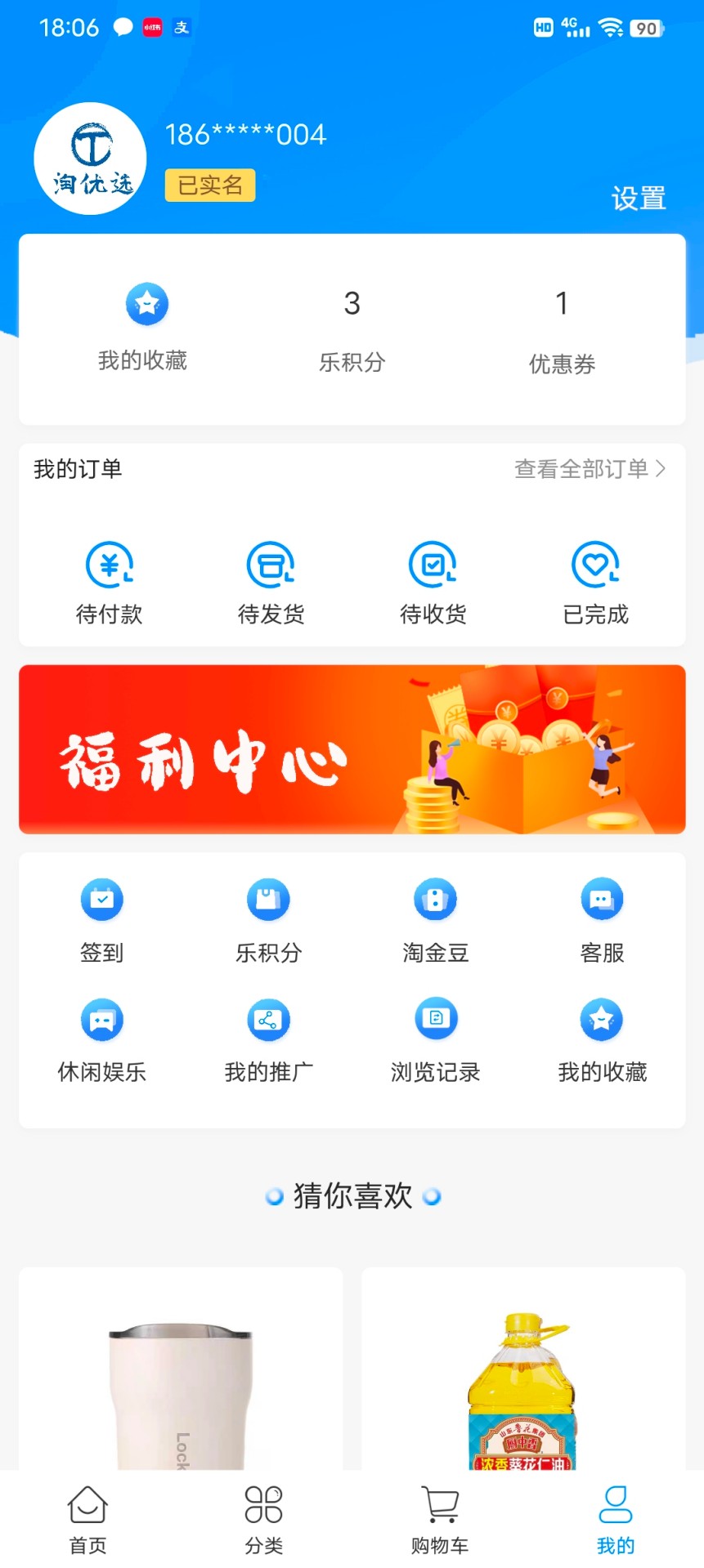Select the 签到 check-in icon
This screenshot has height=1568, width=704.
click(101, 898)
